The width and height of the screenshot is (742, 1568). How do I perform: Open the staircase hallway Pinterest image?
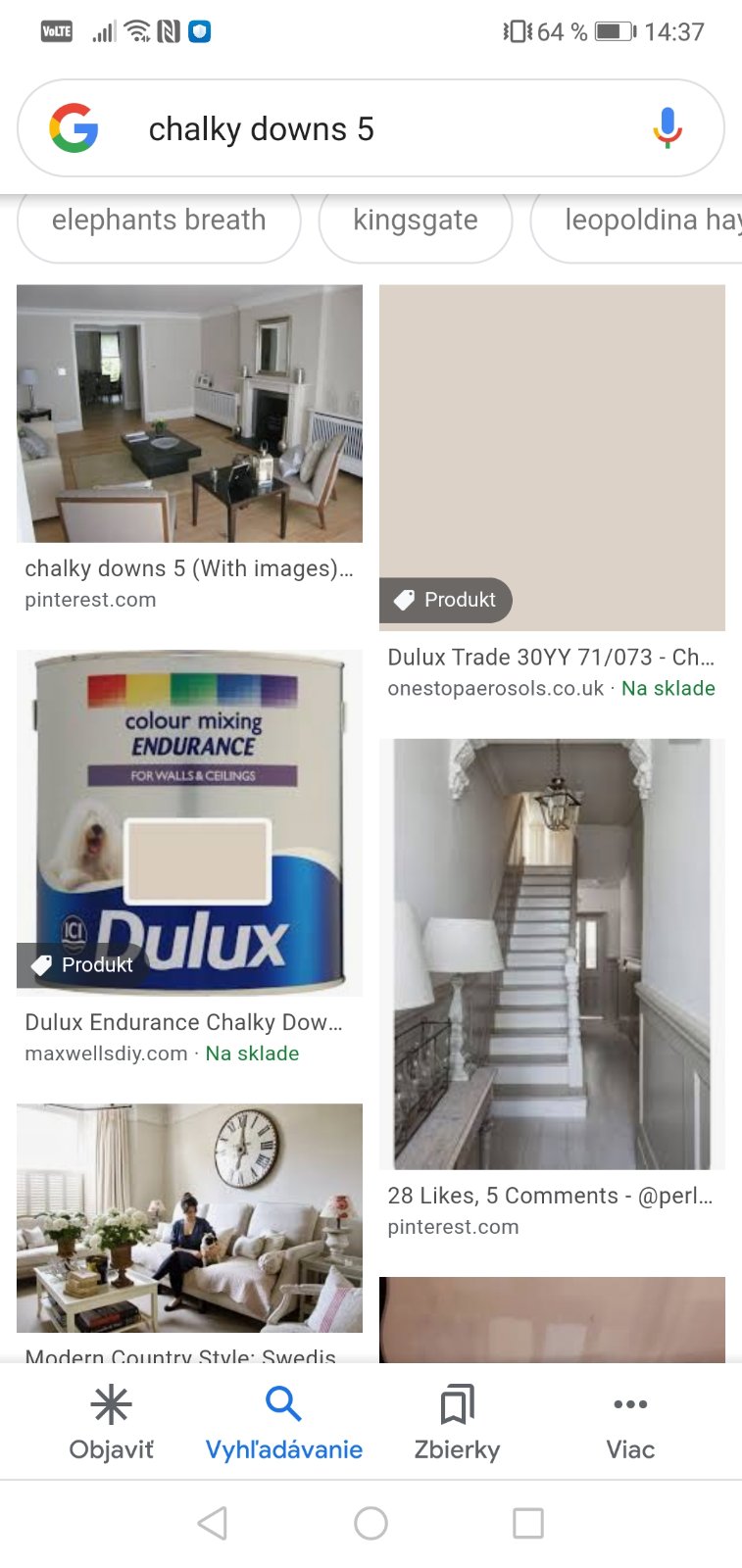click(x=552, y=954)
